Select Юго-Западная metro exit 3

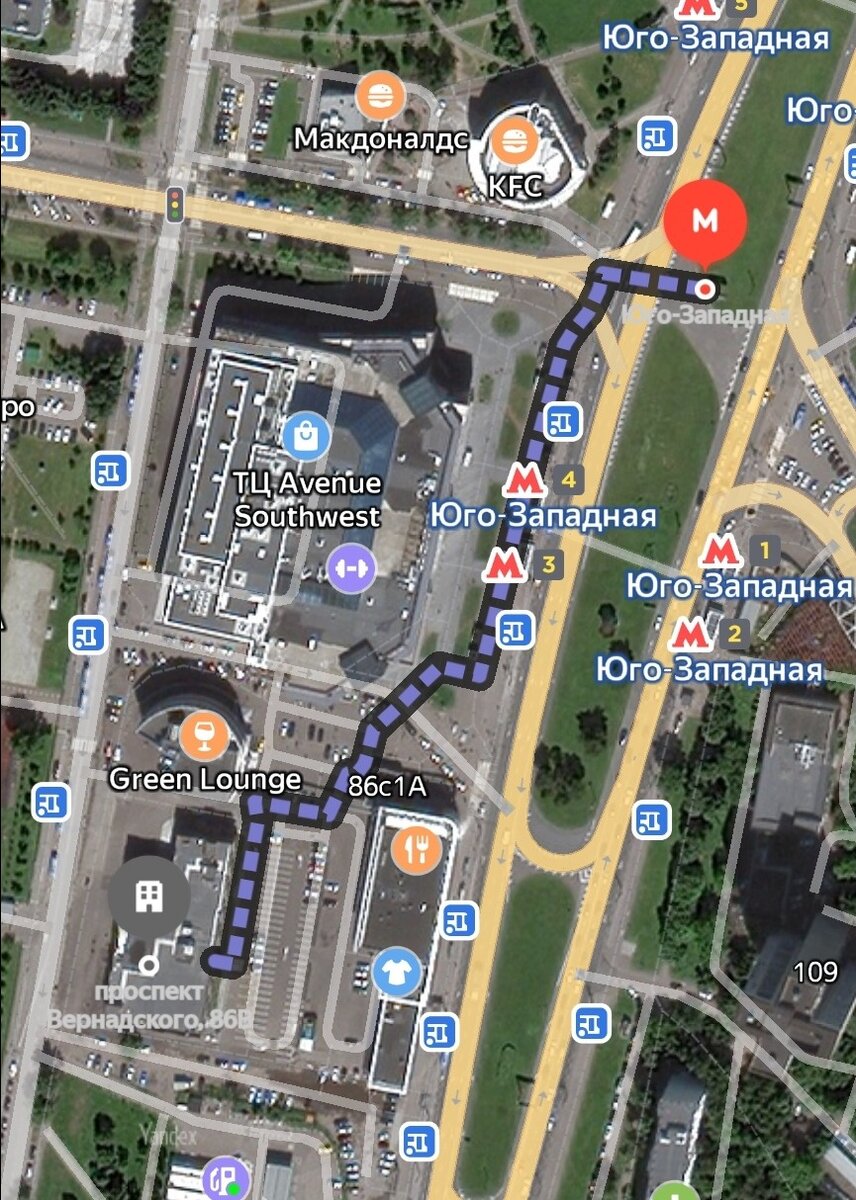(x=504, y=565)
